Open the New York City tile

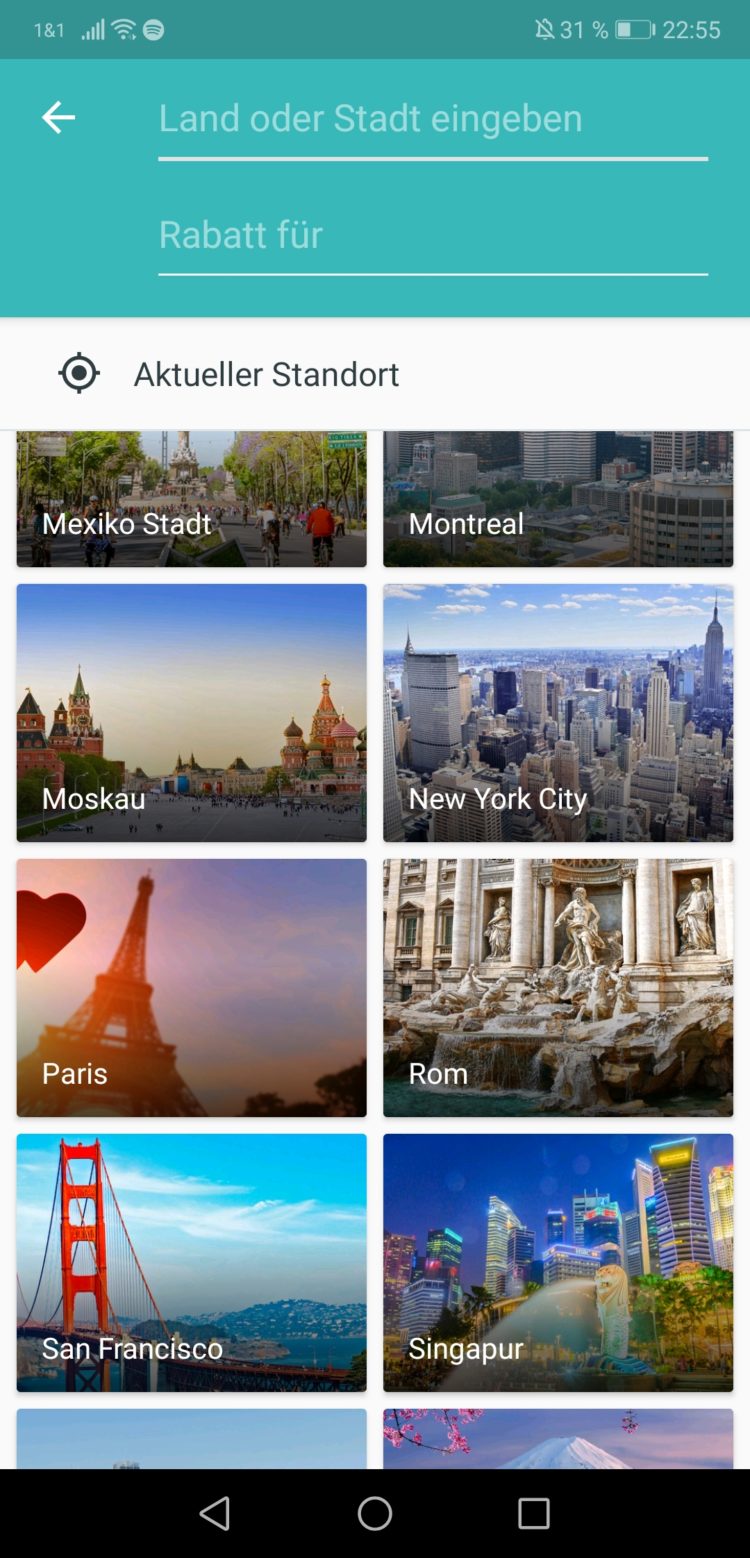[557, 712]
